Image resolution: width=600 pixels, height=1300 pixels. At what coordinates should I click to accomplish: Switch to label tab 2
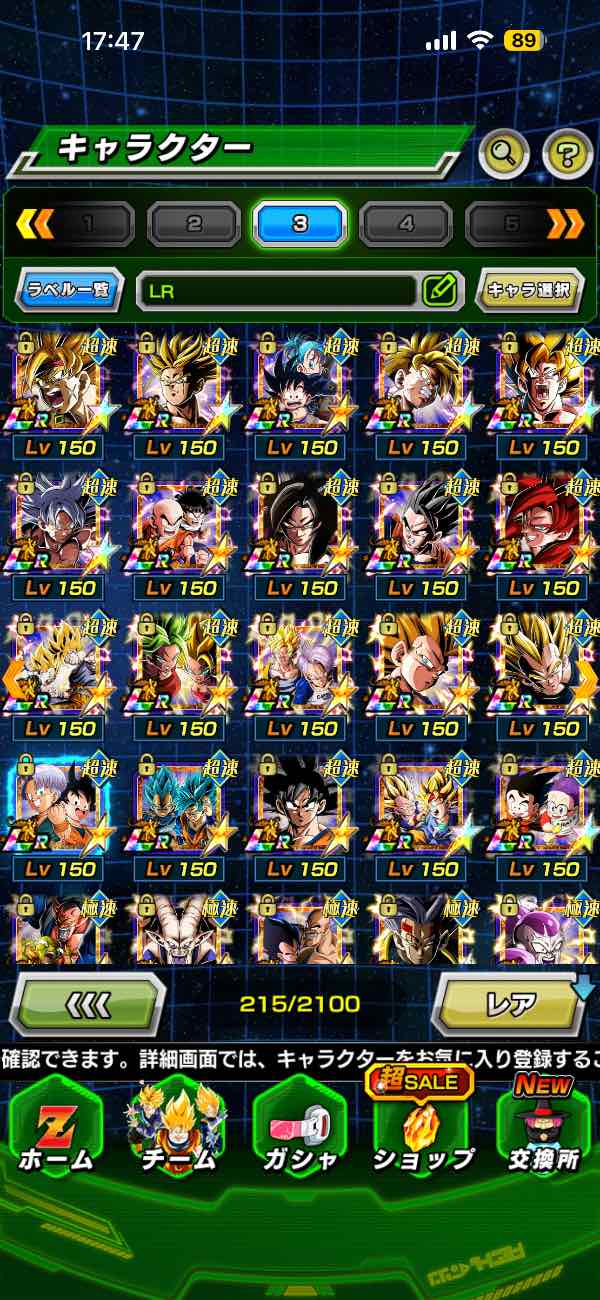pyautogui.click(x=194, y=224)
